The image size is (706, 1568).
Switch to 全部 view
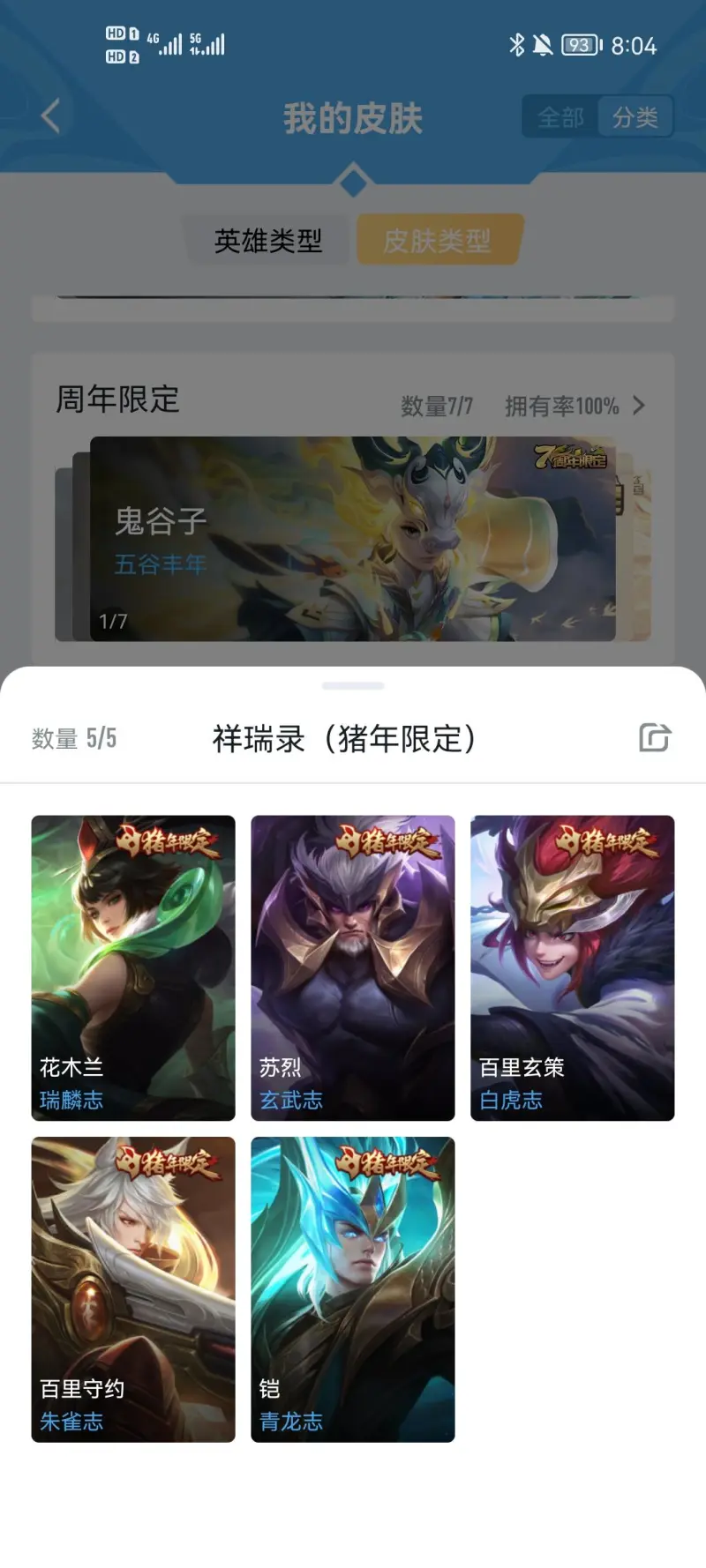(561, 117)
